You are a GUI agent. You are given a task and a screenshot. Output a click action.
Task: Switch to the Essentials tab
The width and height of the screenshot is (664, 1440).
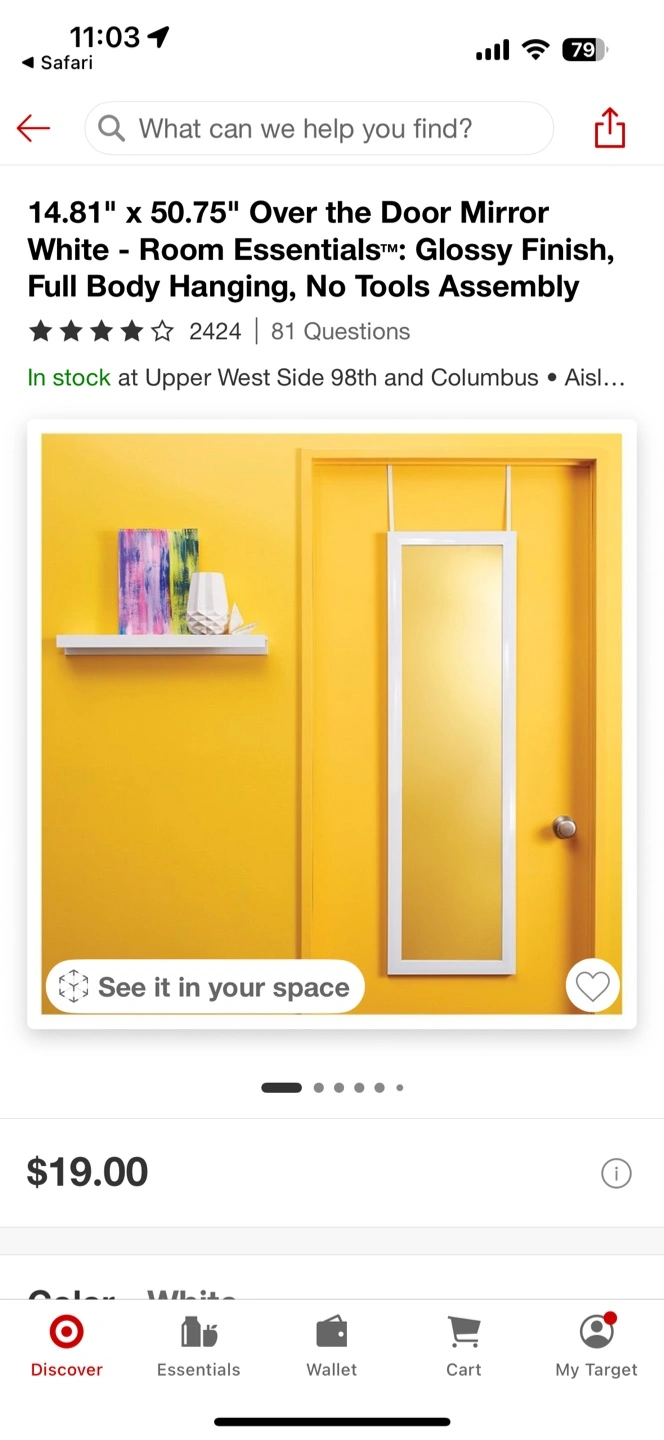[x=199, y=1346]
